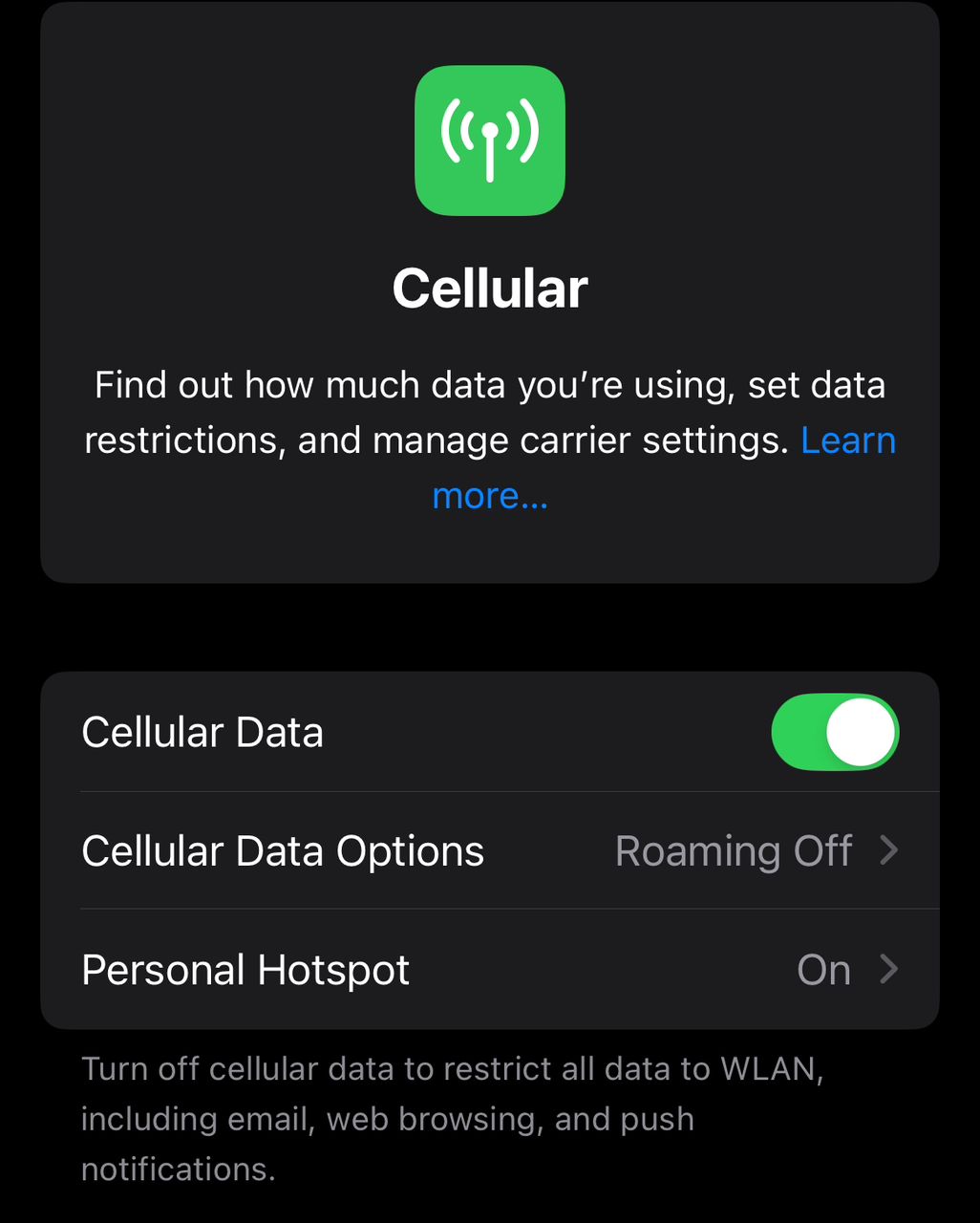Viewport: 980px width, 1223px height.
Task: Open Cellular Data Options
Action: click(x=489, y=850)
